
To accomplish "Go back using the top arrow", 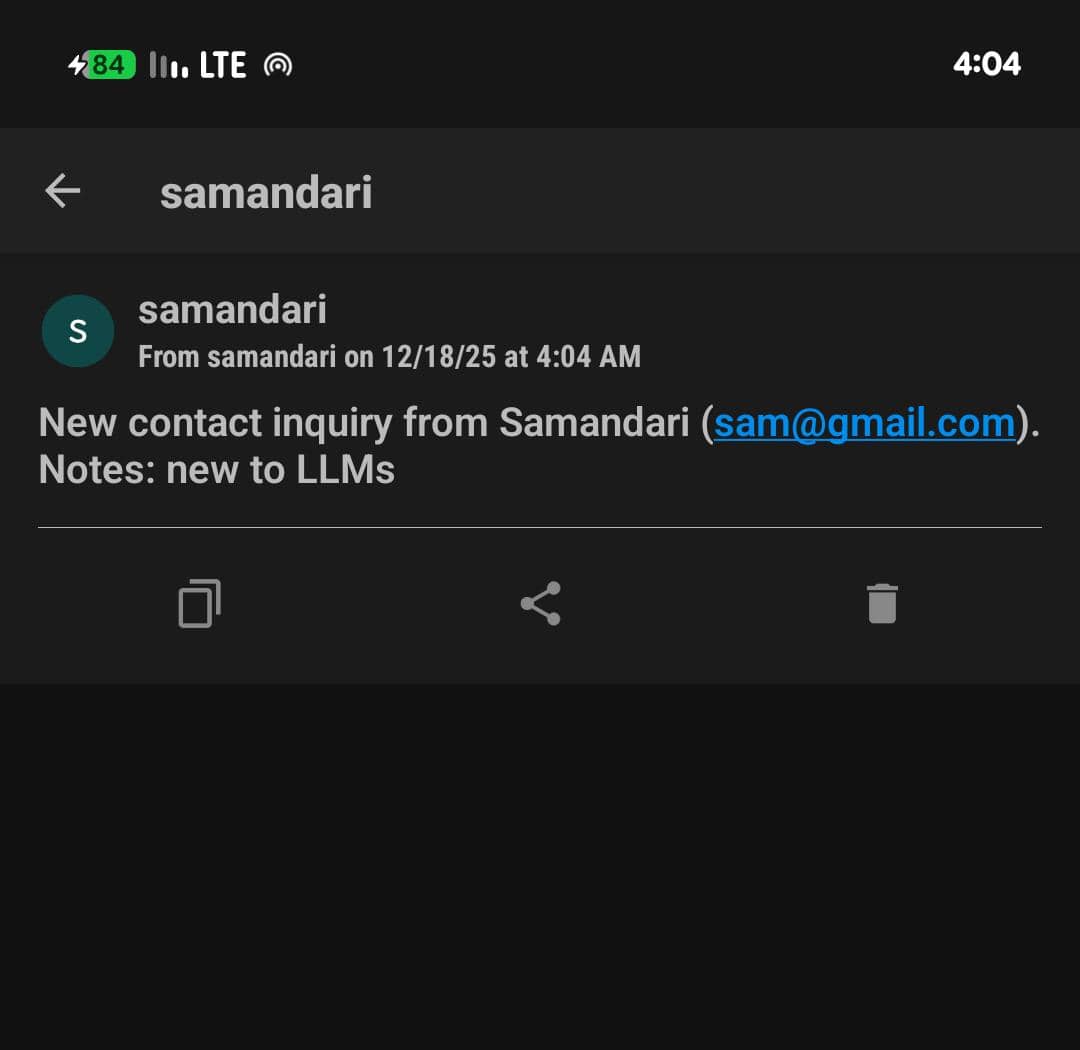I will coord(62,191).
